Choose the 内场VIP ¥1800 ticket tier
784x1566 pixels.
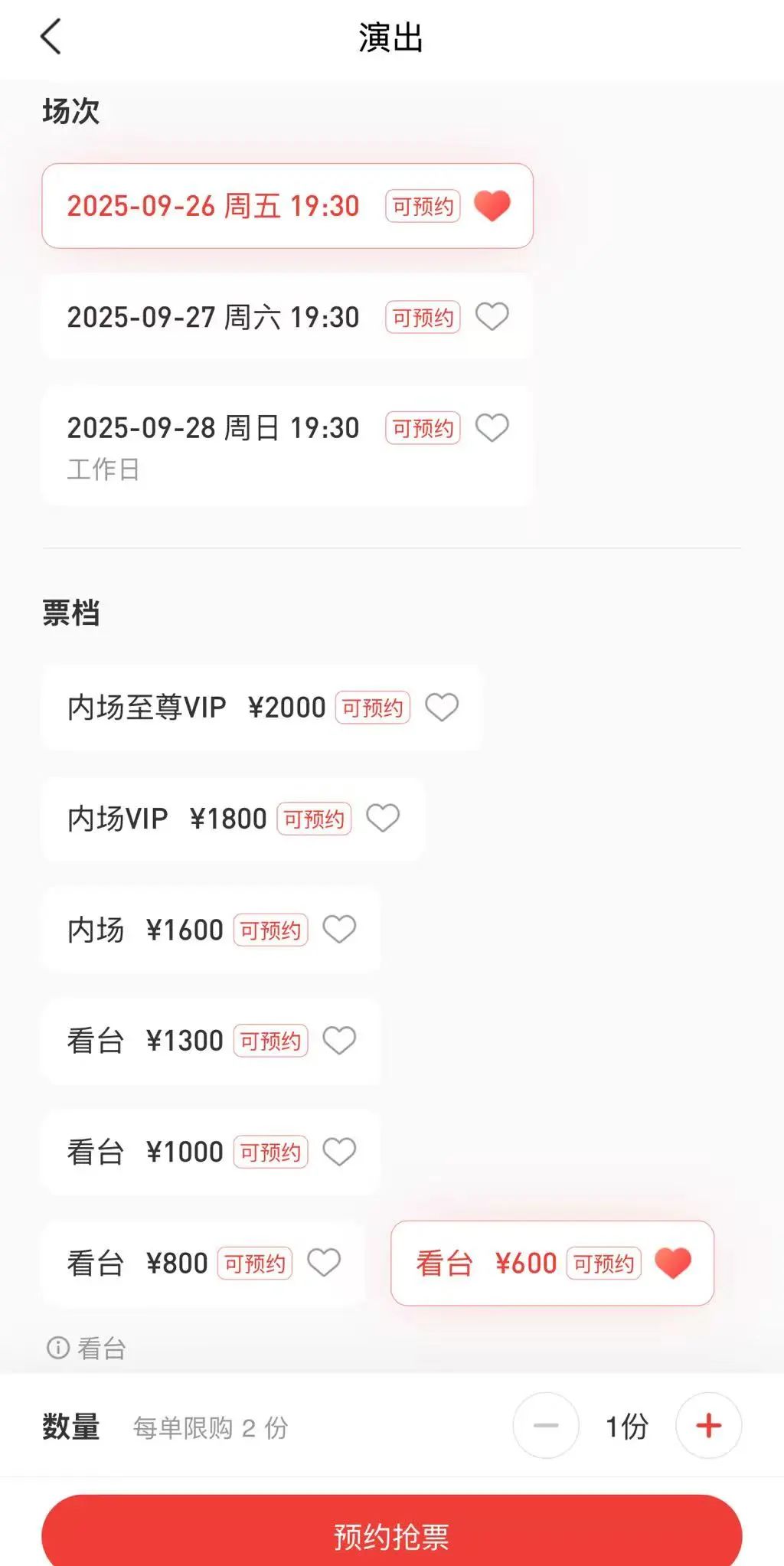(233, 818)
